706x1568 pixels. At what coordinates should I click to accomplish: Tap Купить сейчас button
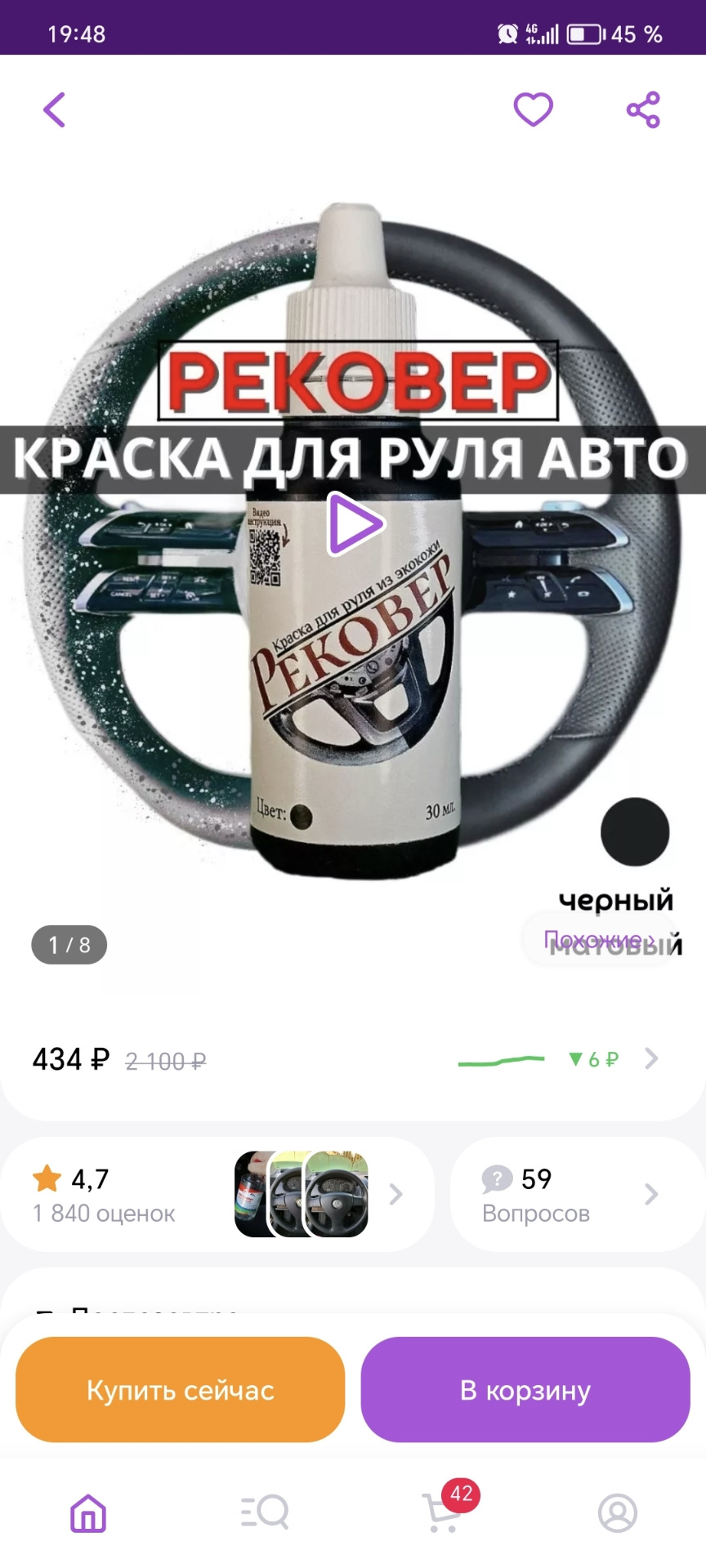(180, 1390)
